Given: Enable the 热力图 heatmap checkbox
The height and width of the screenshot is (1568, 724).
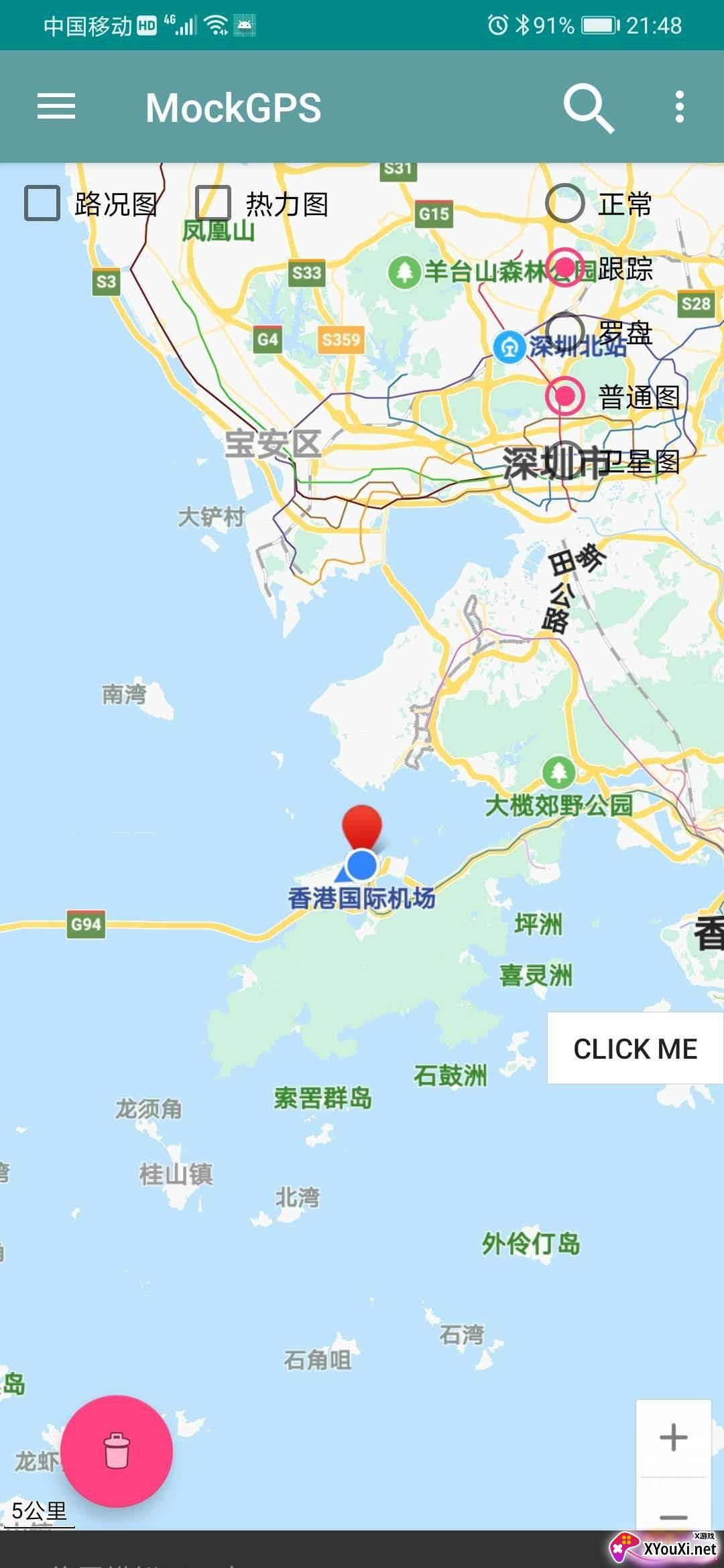Looking at the screenshot, I should click(x=213, y=203).
